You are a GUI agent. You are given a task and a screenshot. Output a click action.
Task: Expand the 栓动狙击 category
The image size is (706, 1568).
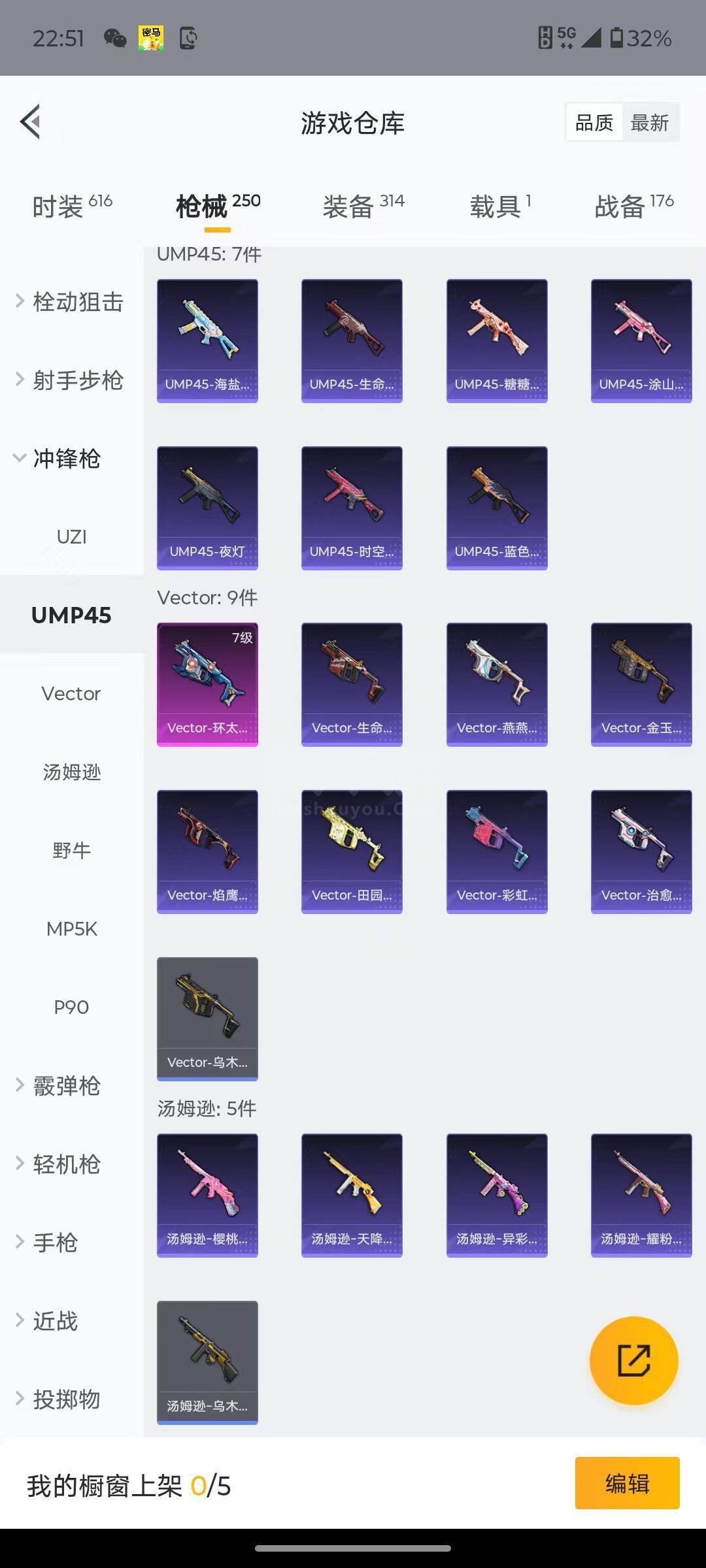[x=70, y=302]
